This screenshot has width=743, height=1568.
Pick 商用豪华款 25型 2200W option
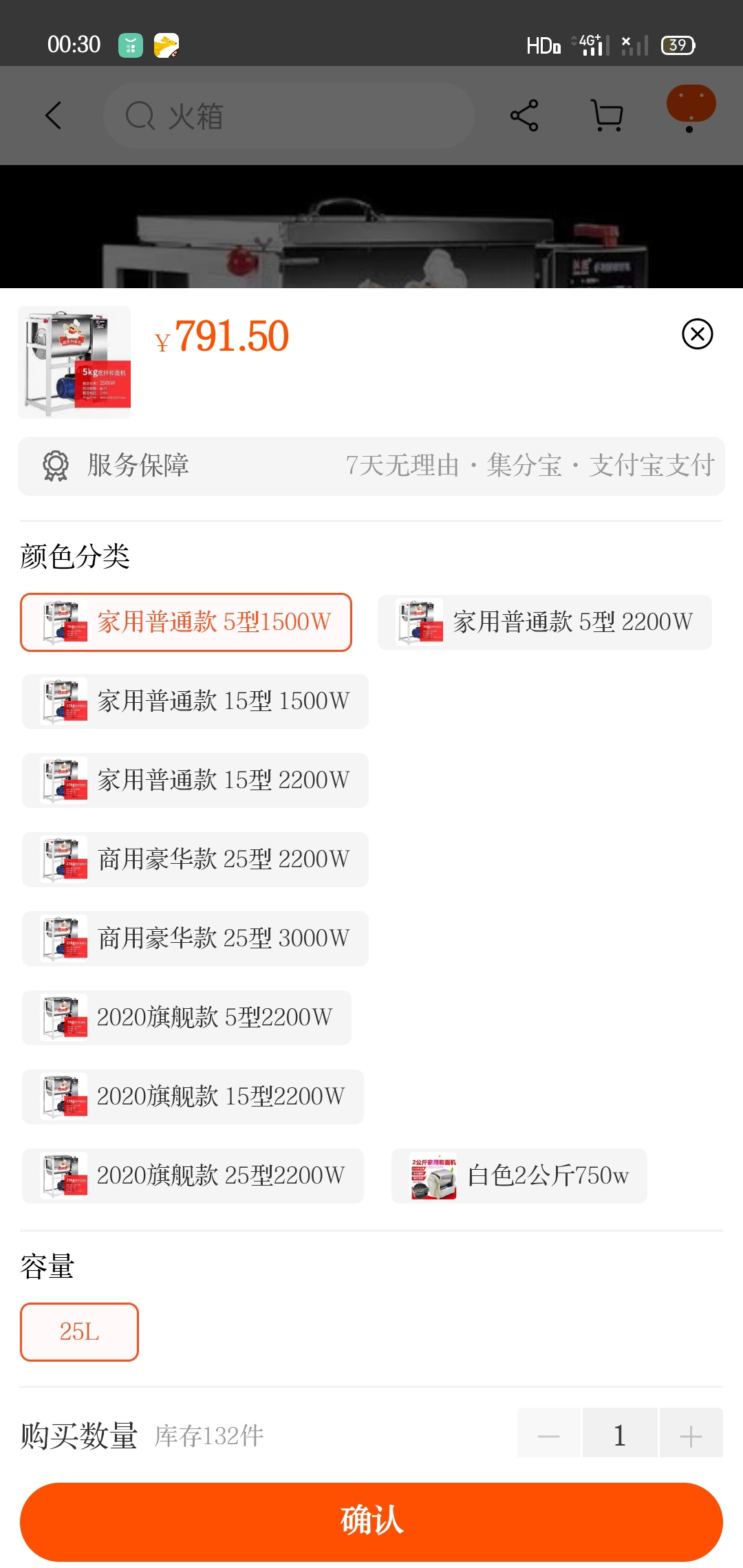(195, 860)
